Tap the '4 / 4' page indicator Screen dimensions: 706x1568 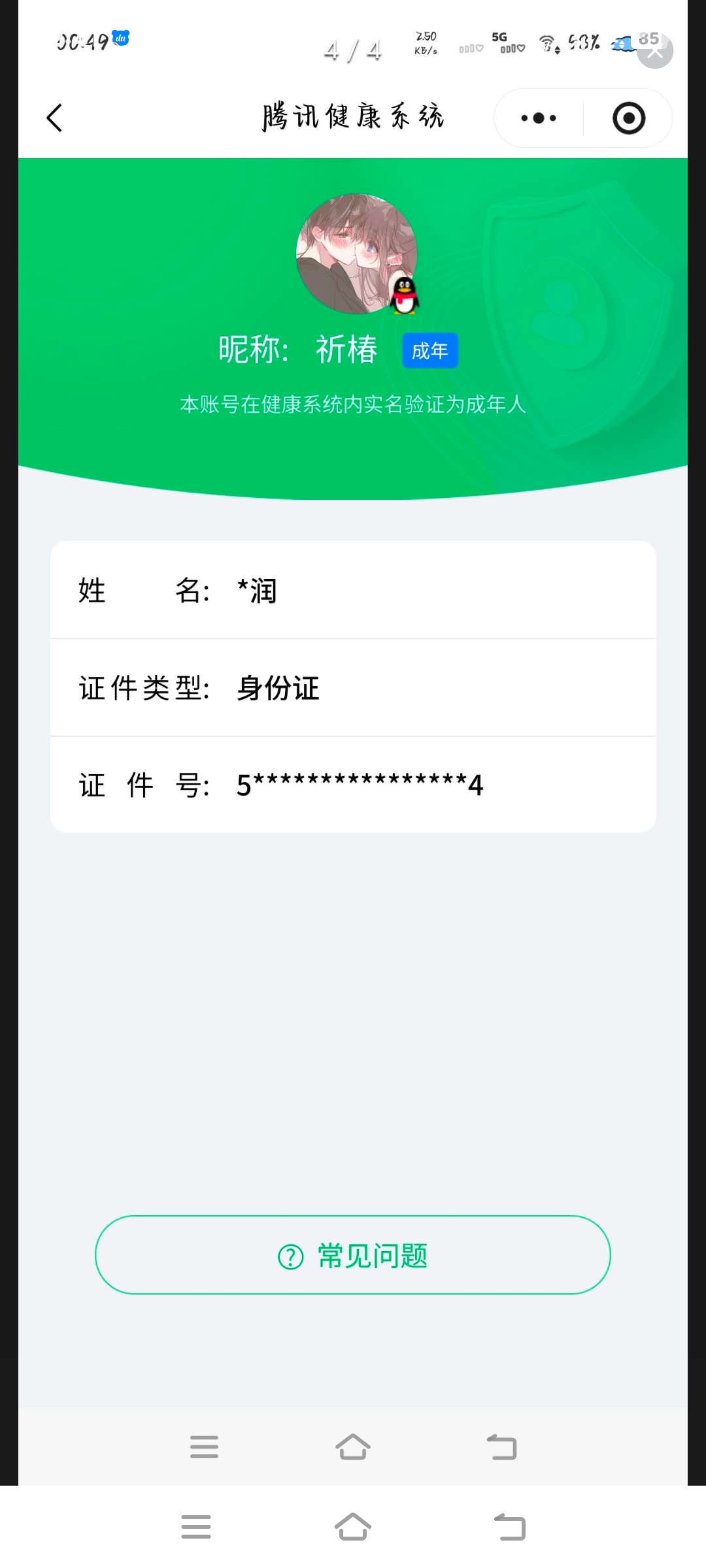[351, 50]
